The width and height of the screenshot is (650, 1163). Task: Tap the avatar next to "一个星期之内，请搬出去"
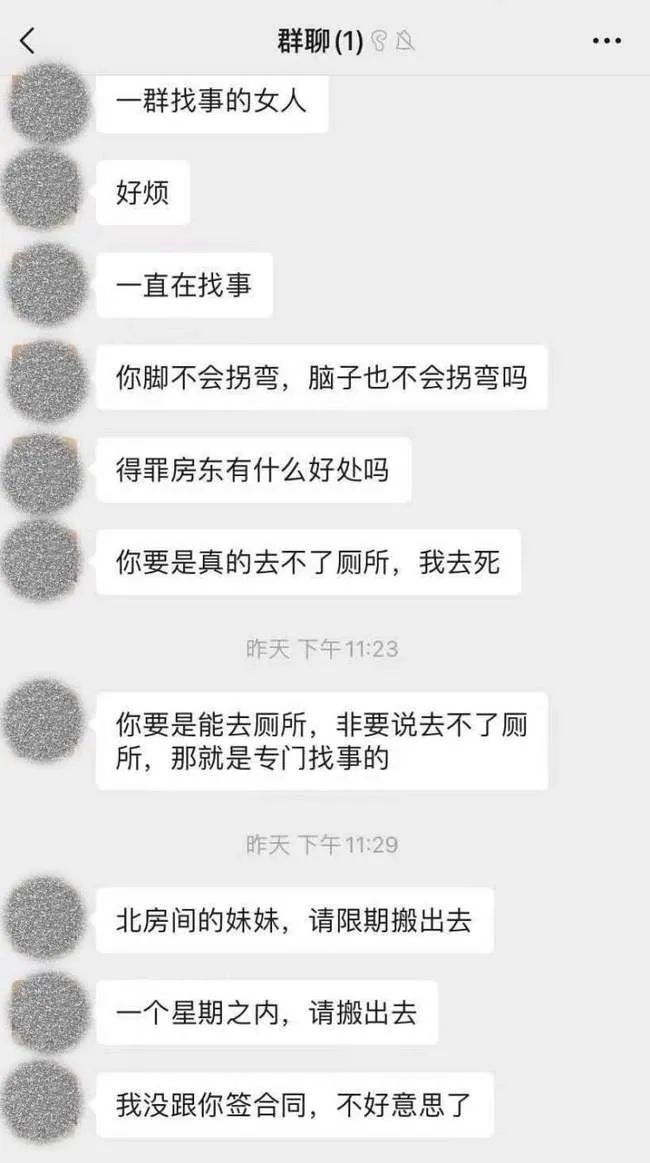44,1013
